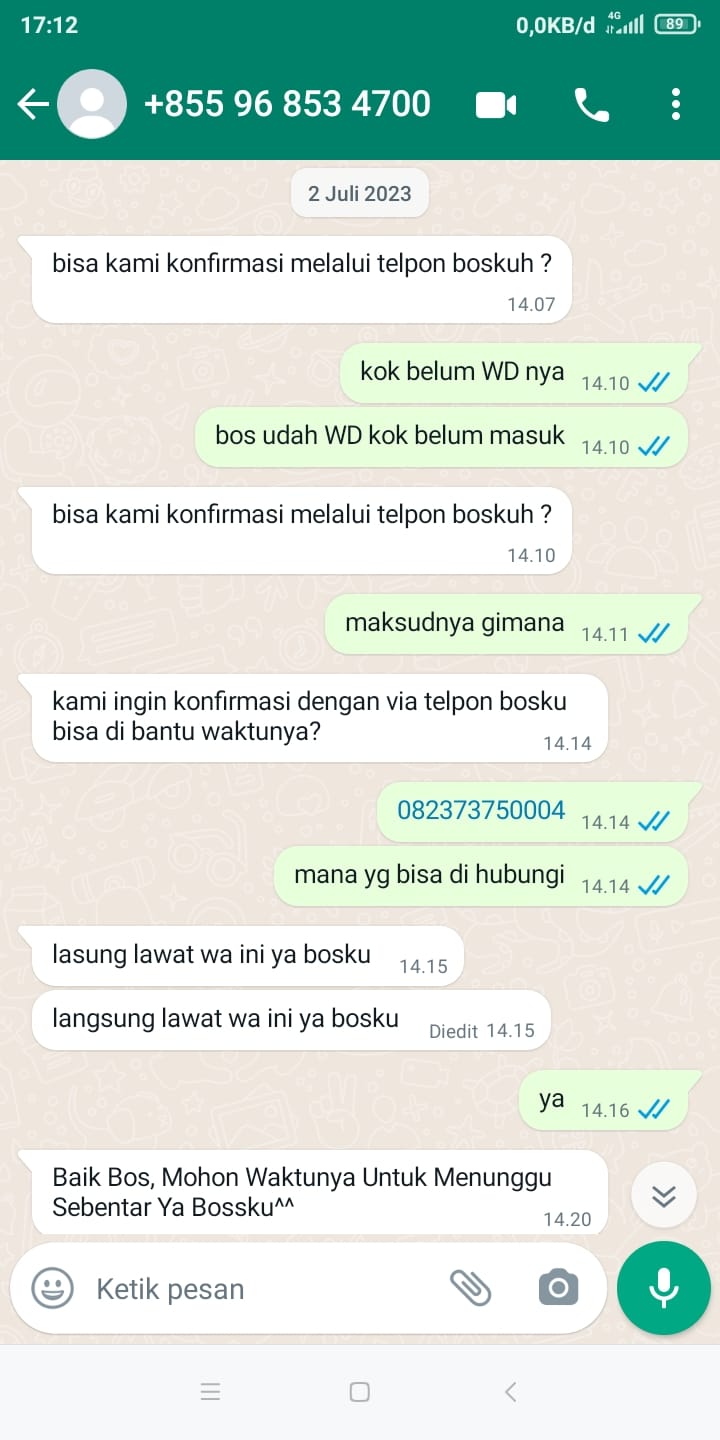
Task: Open the camera to send a photo
Action: [x=558, y=1288]
